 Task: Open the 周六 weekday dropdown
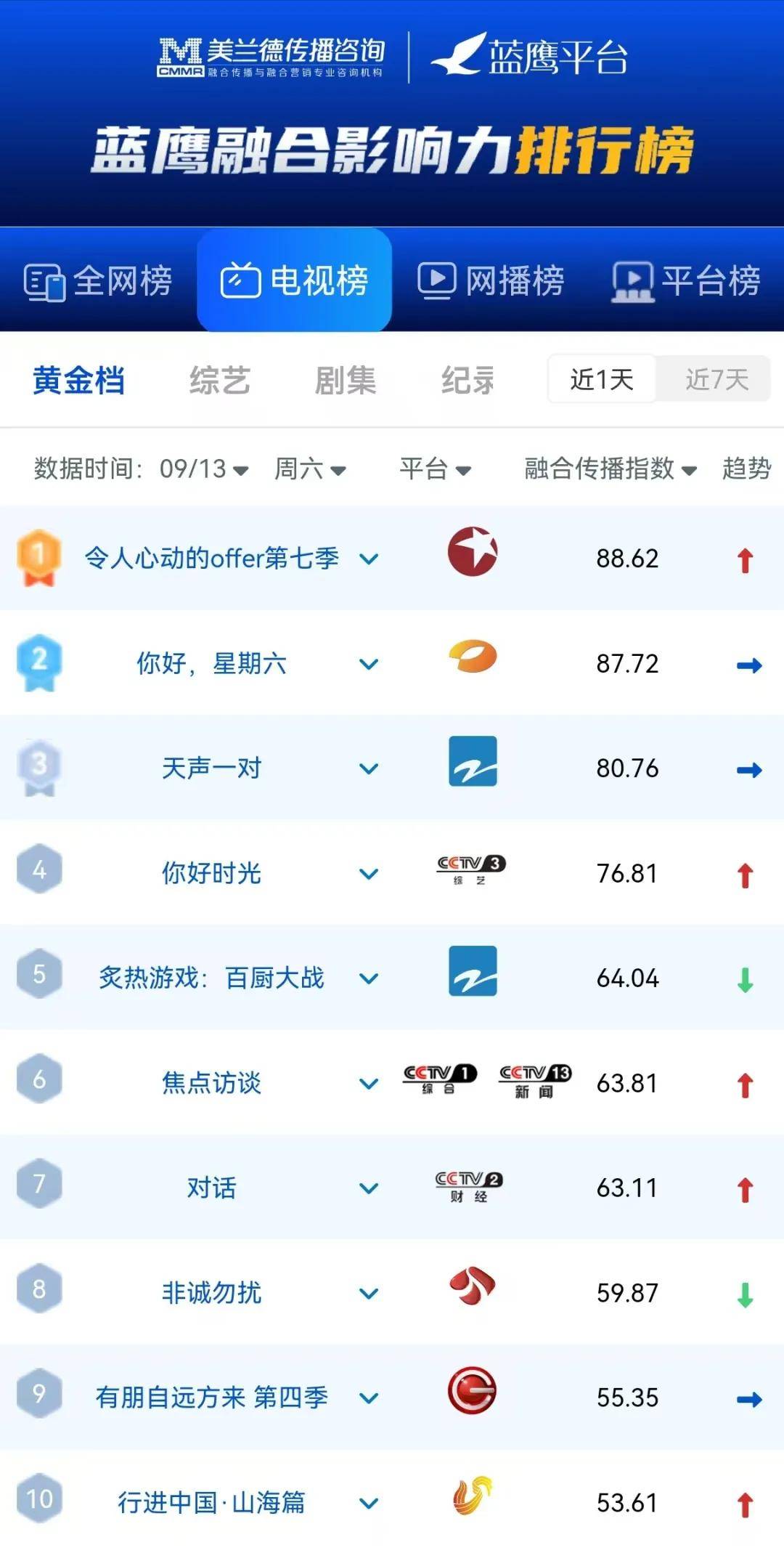310,469
